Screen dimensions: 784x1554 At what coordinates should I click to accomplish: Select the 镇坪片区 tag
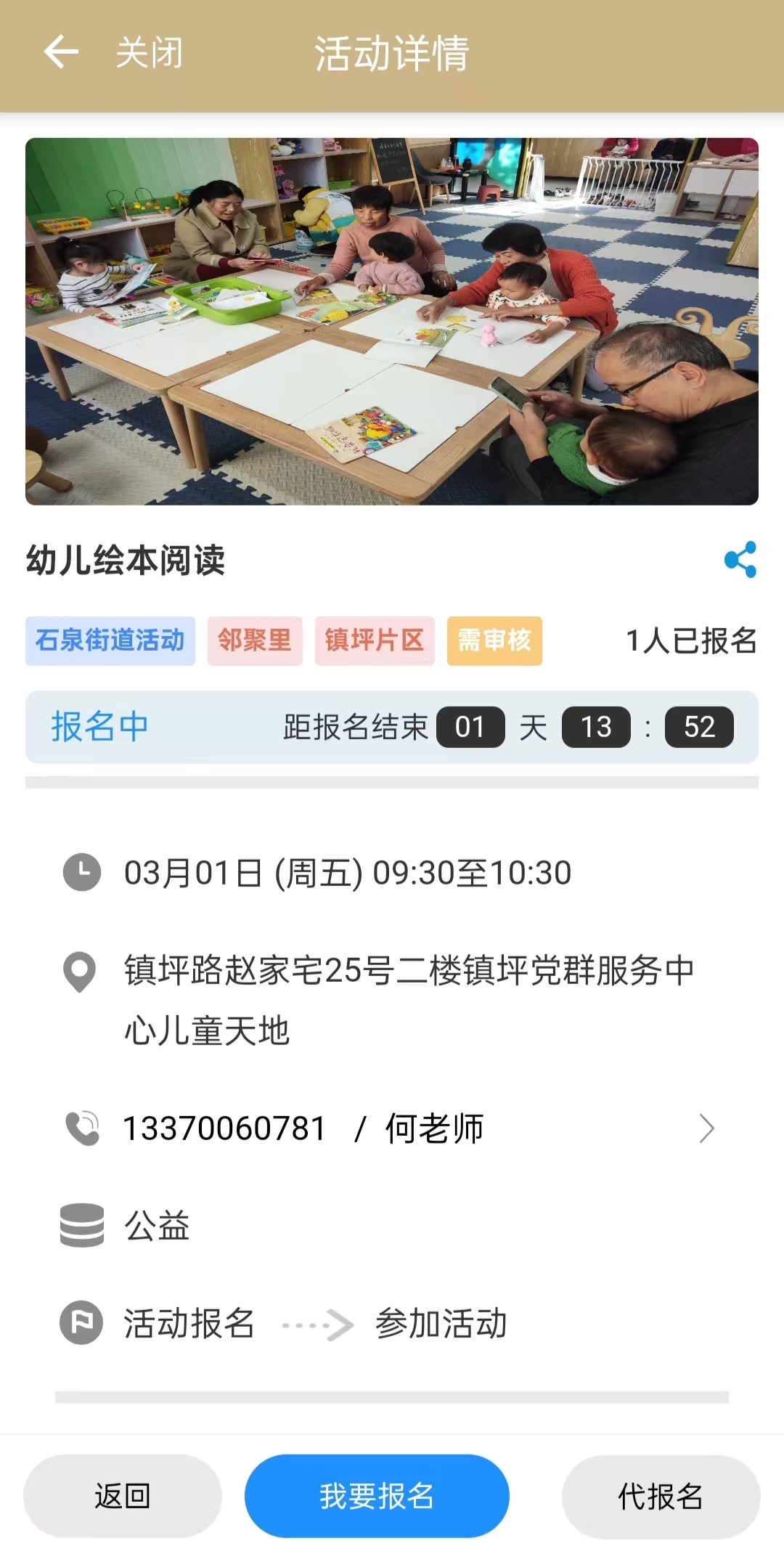click(x=375, y=640)
